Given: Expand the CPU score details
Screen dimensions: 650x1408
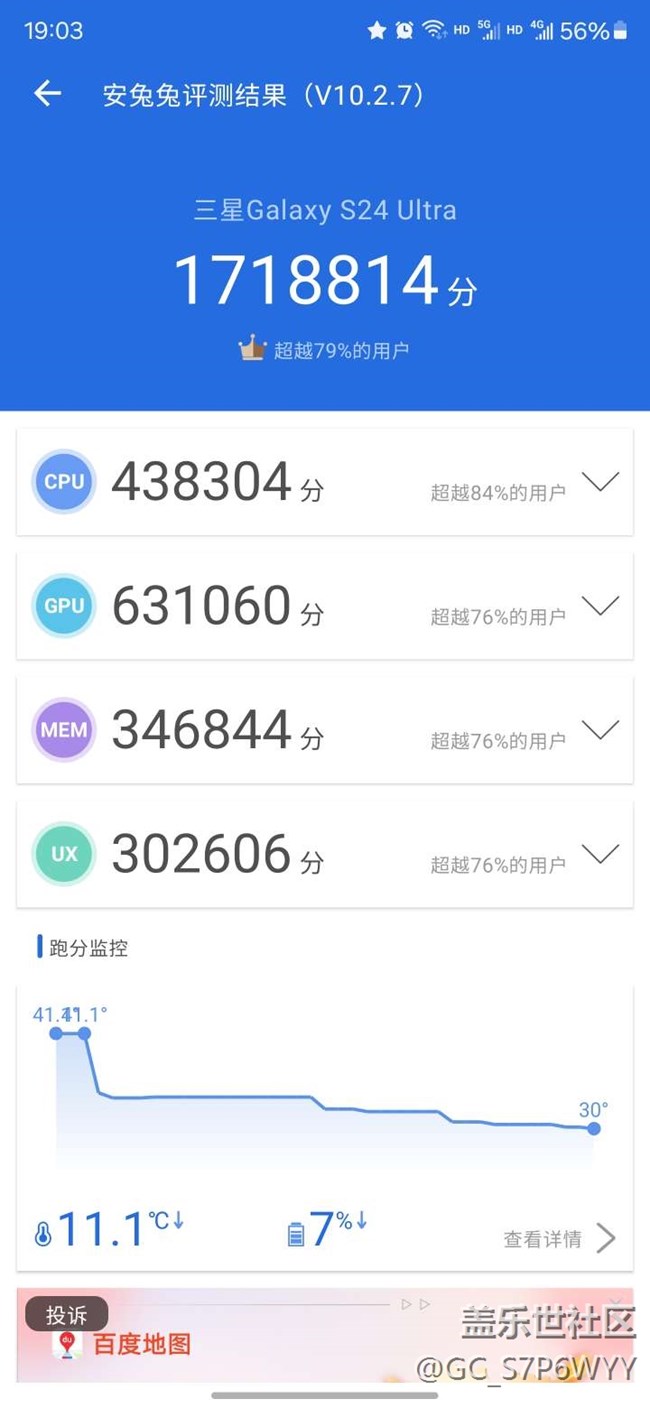Looking at the screenshot, I should (600, 482).
